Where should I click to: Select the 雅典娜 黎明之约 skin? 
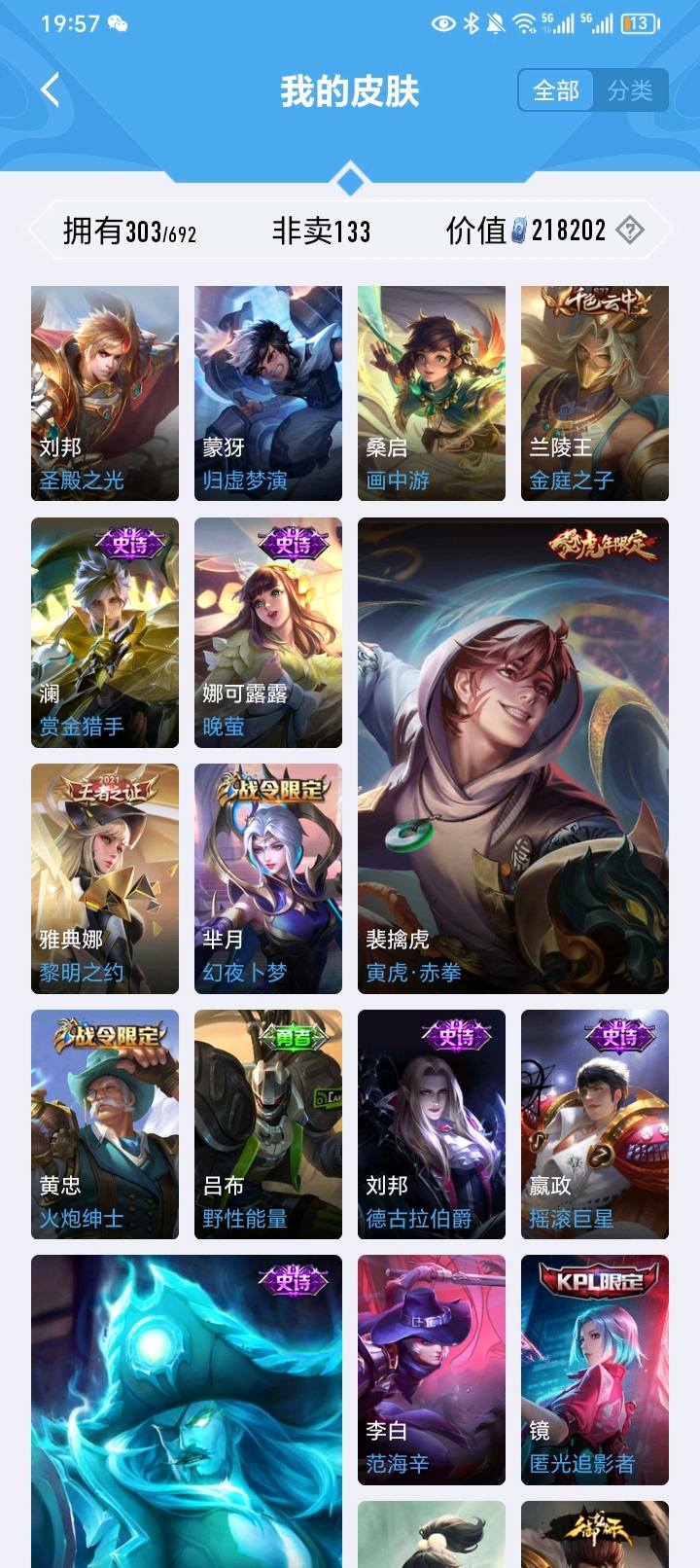[105, 878]
